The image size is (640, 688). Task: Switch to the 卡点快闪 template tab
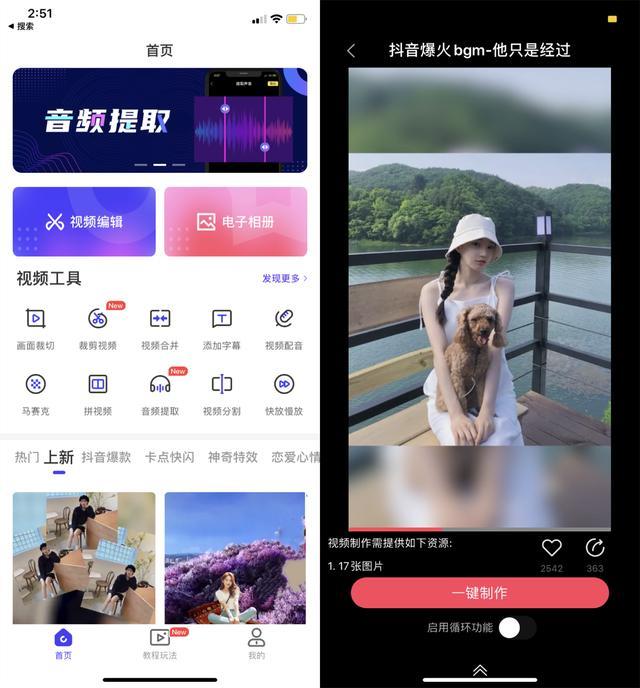[x=169, y=457]
